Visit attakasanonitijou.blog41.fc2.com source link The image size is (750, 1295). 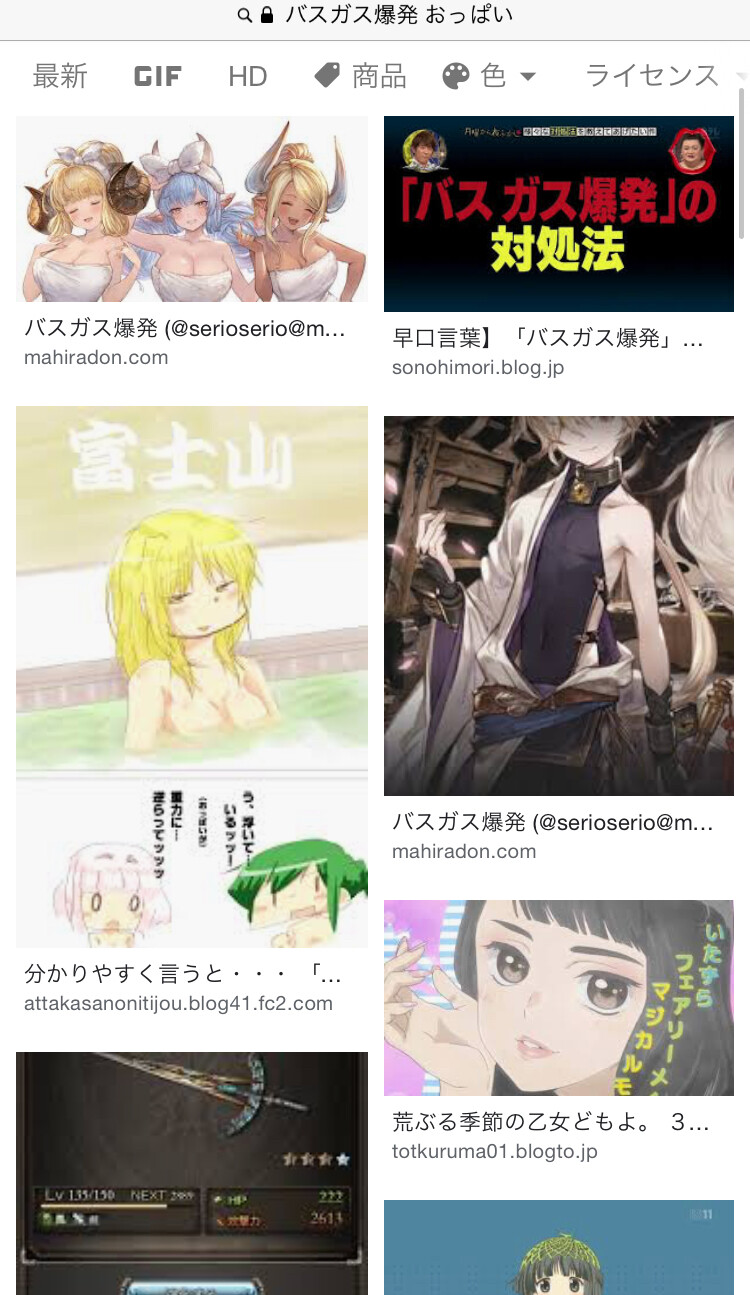178,1003
